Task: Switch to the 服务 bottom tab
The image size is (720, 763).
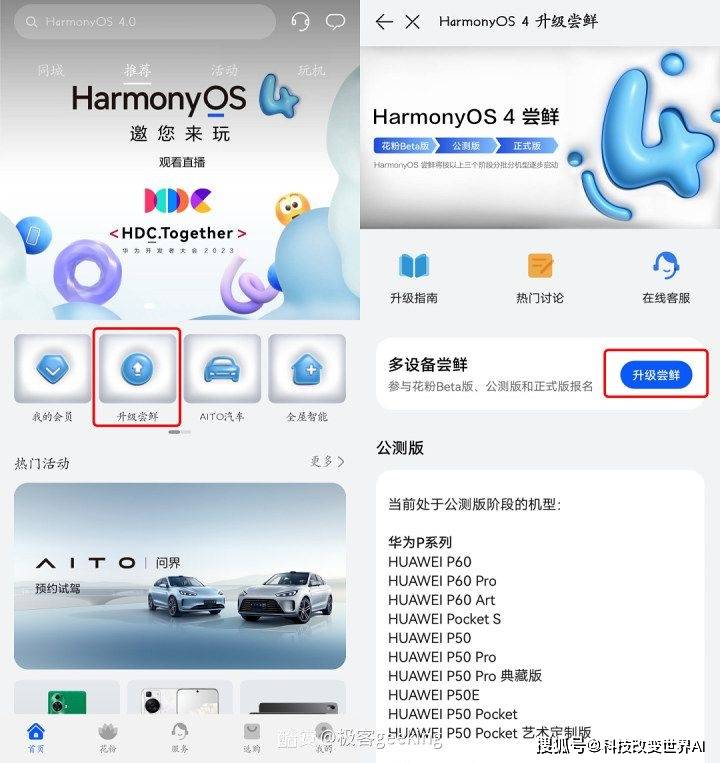Action: coord(180,738)
